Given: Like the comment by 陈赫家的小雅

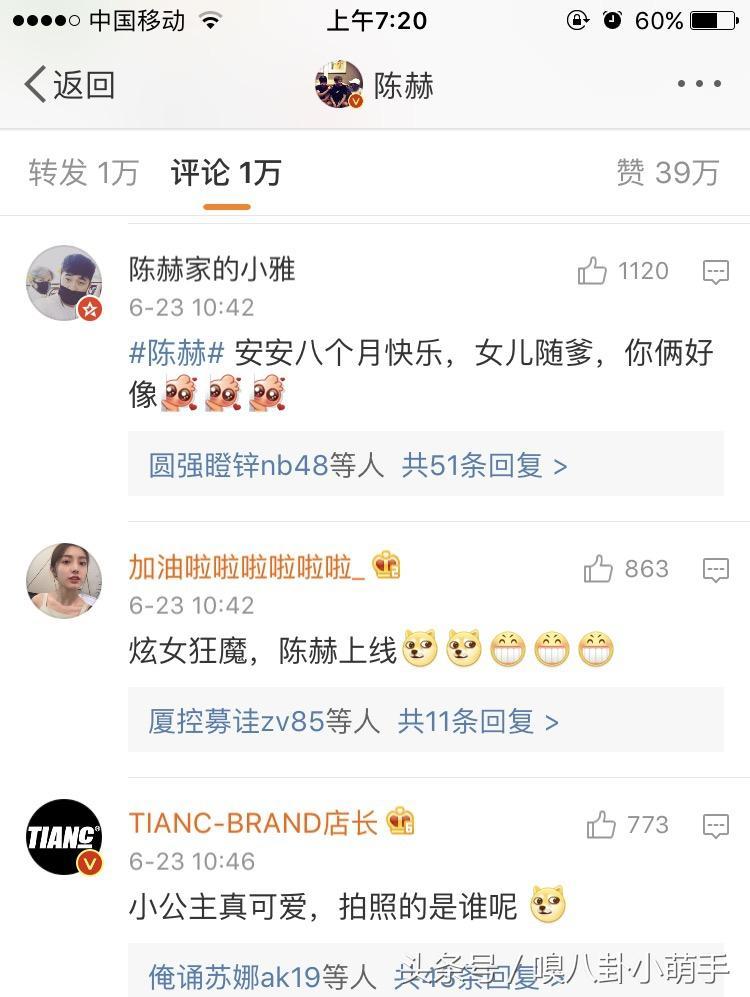Looking at the screenshot, I should 593,271.
